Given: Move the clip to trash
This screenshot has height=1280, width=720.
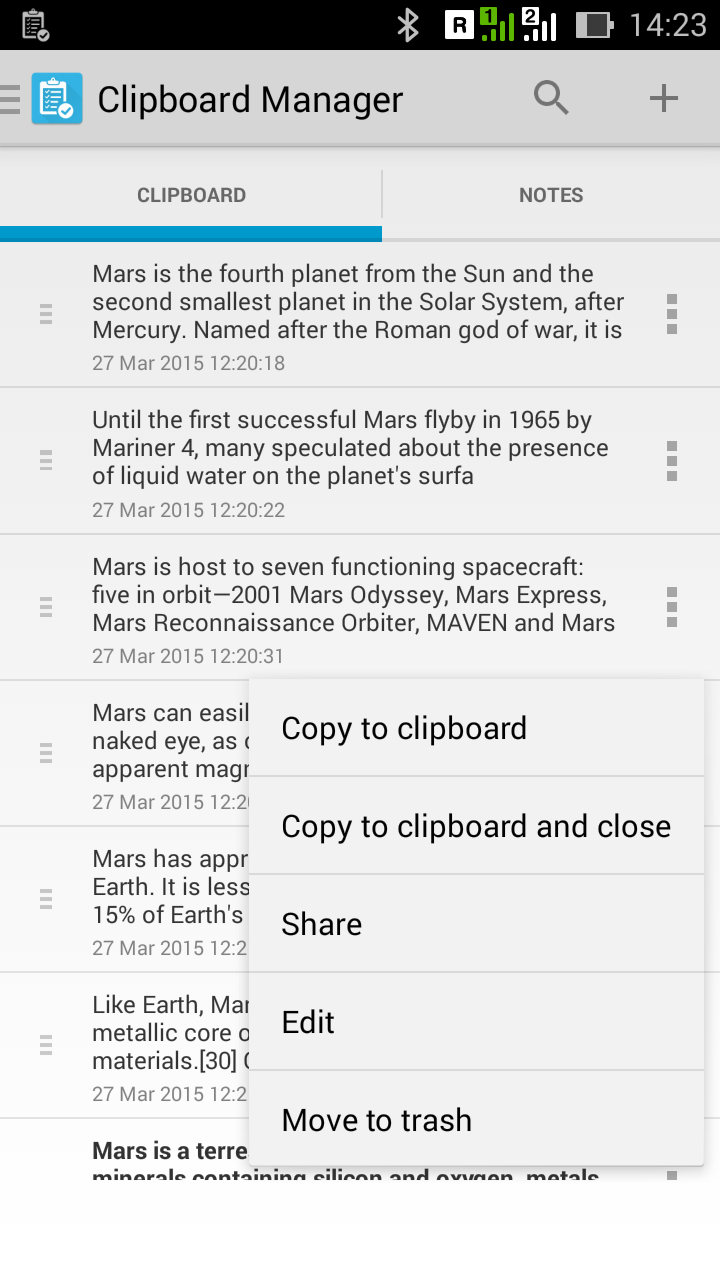Looking at the screenshot, I should click(476, 1120).
